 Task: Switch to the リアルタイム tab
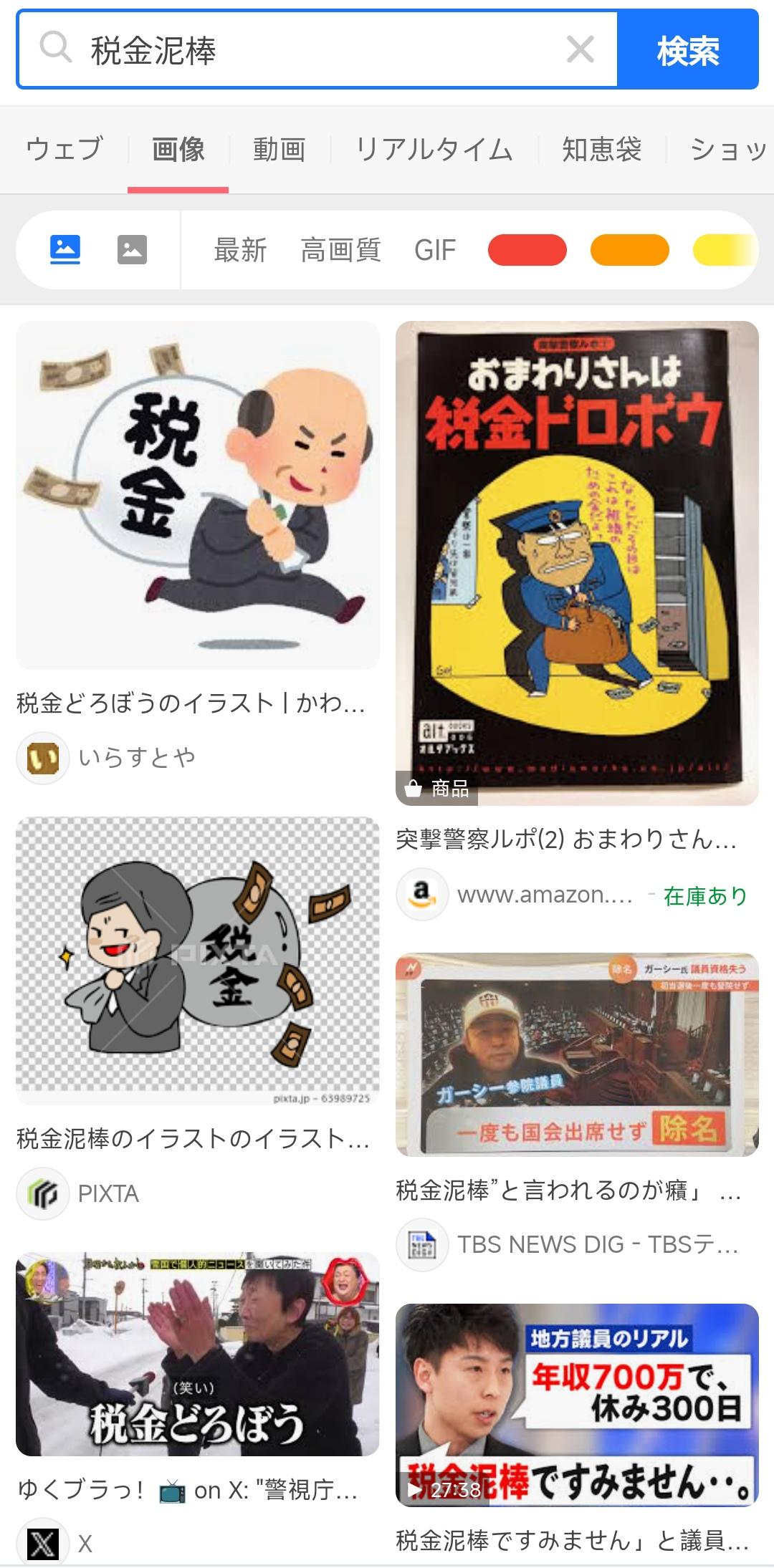434,150
